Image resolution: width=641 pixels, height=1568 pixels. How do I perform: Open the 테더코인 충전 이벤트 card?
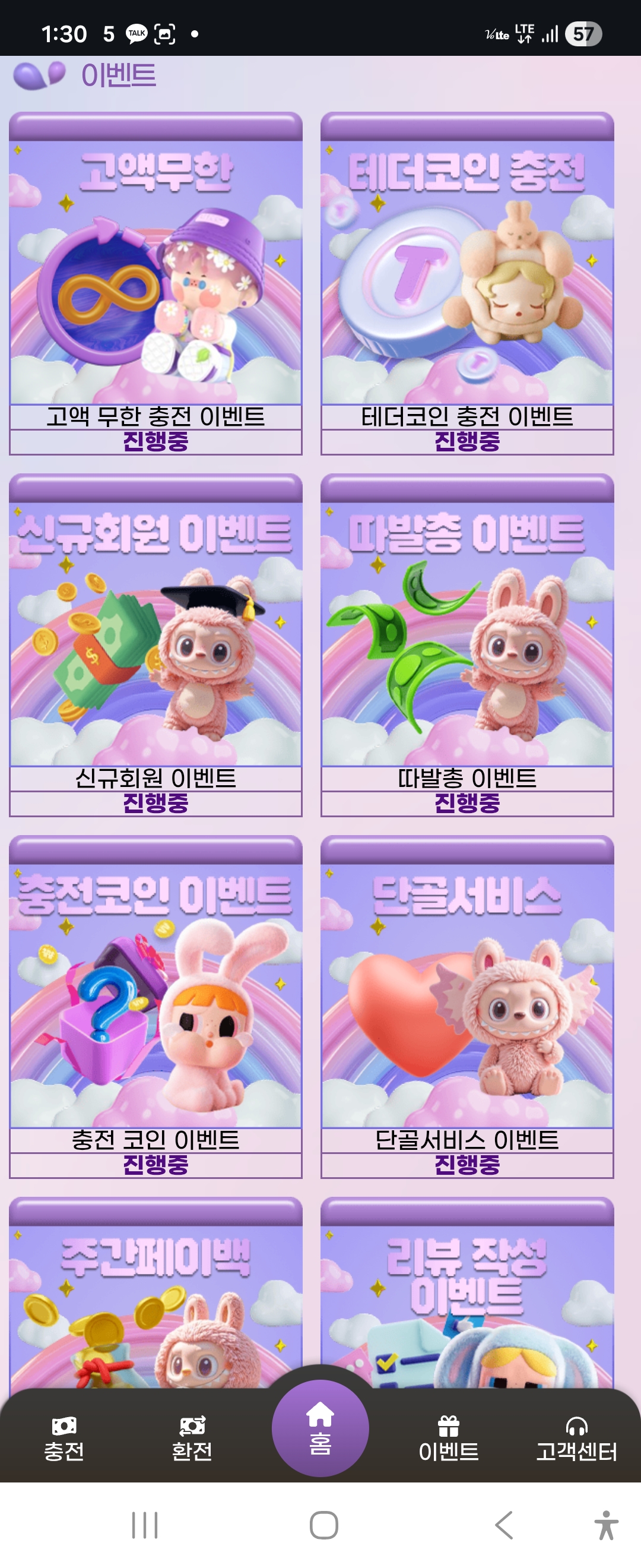[467, 283]
